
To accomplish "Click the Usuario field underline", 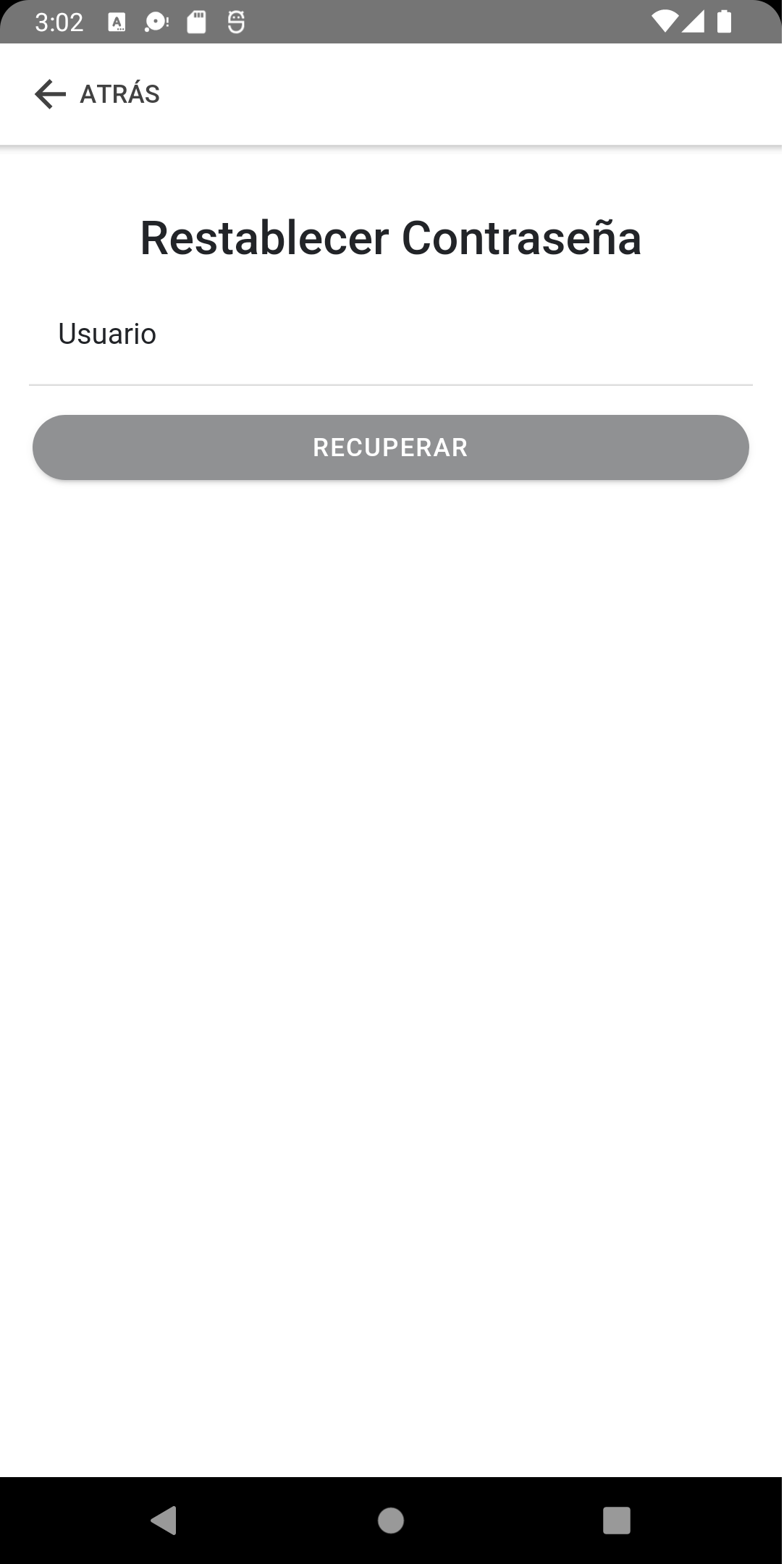I will tap(391, 384).
